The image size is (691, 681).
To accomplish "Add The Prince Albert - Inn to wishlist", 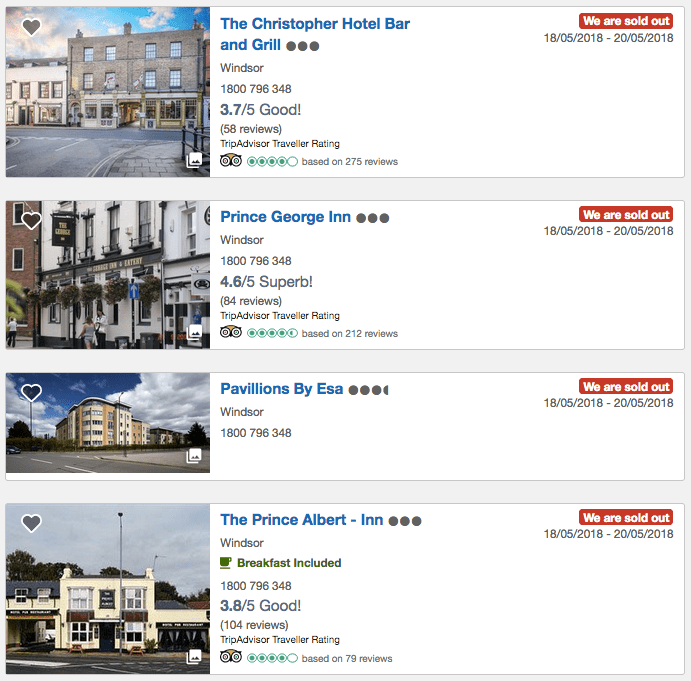I will [32, 523].
